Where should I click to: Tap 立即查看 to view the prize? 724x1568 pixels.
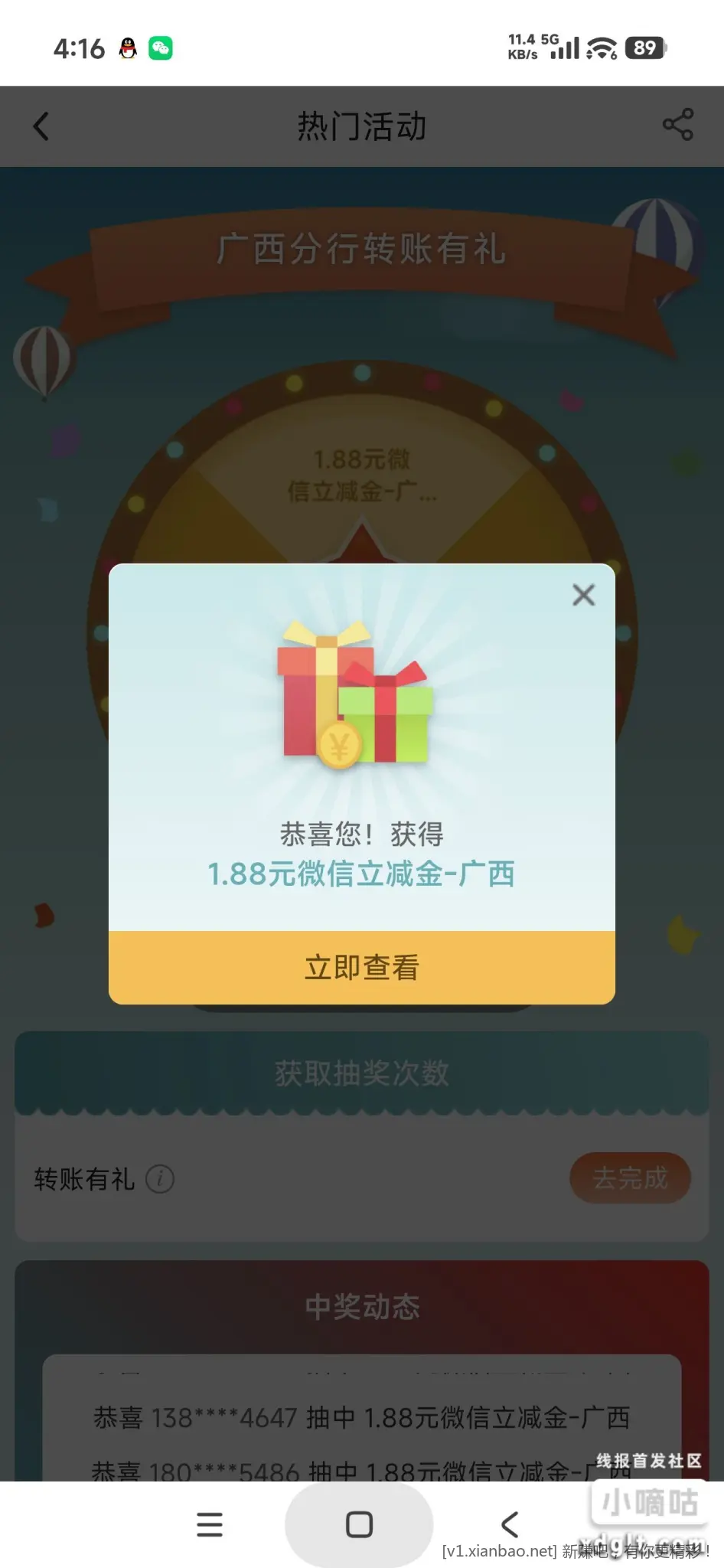click(x=362, y=967)
